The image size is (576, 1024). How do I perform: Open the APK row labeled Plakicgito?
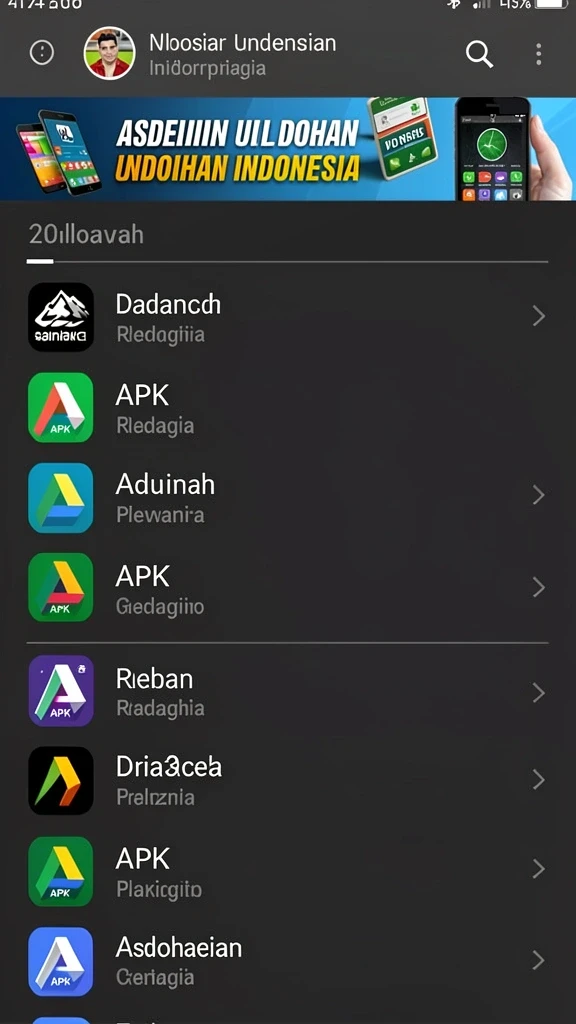click(288, 871)
